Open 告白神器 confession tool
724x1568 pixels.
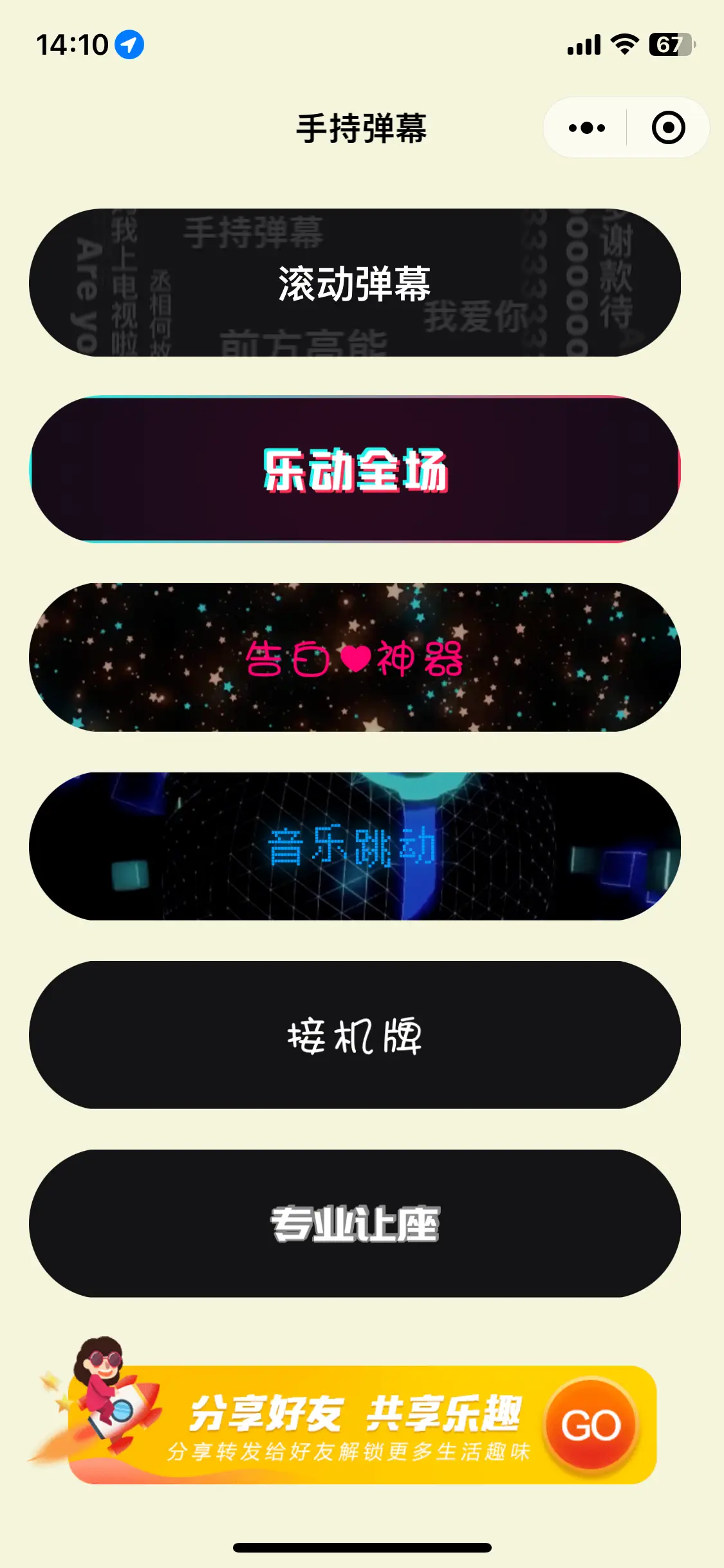click(355, 657)
